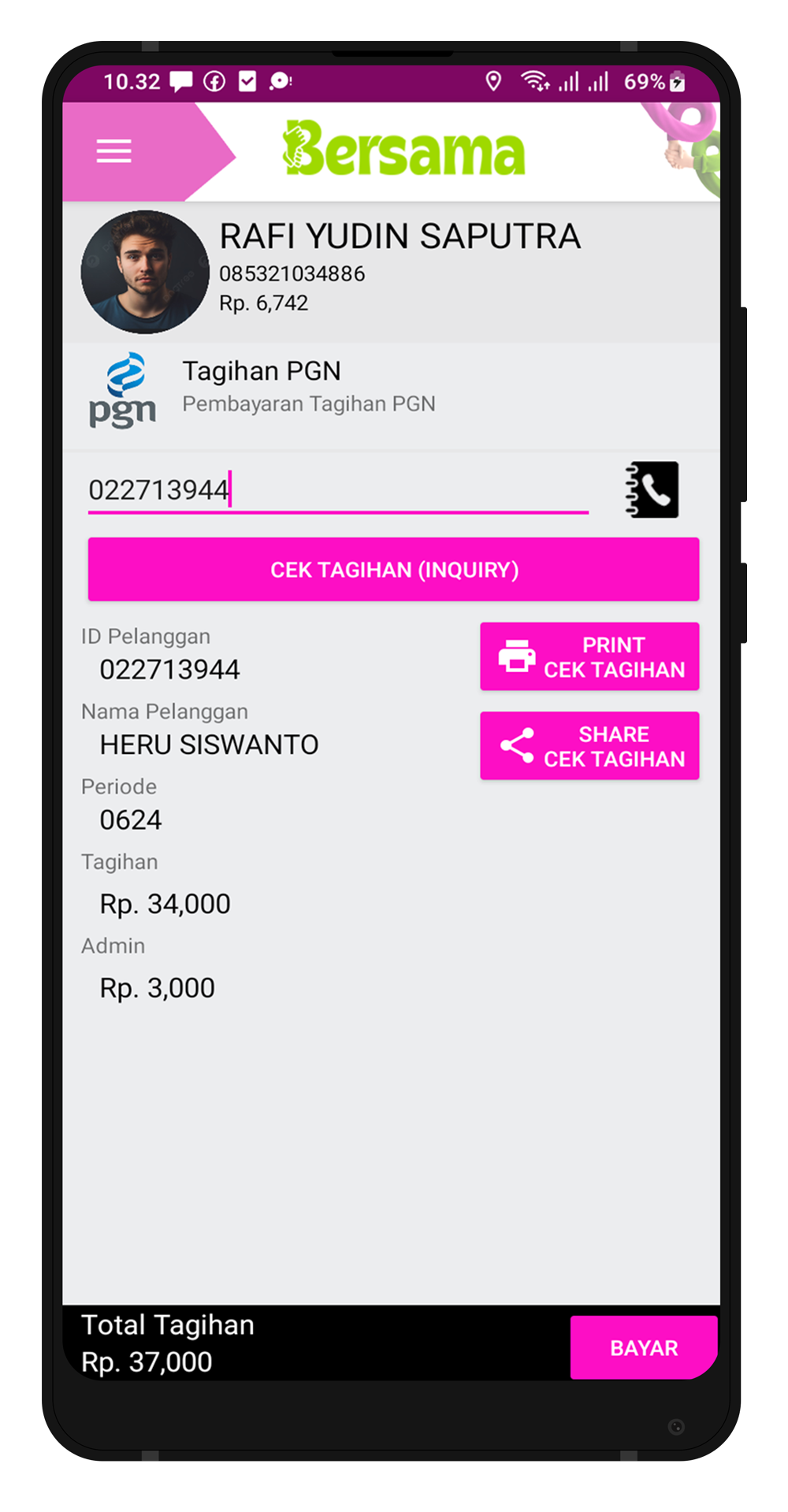Share the Cek Tagihan result

[x=589, y=745]
